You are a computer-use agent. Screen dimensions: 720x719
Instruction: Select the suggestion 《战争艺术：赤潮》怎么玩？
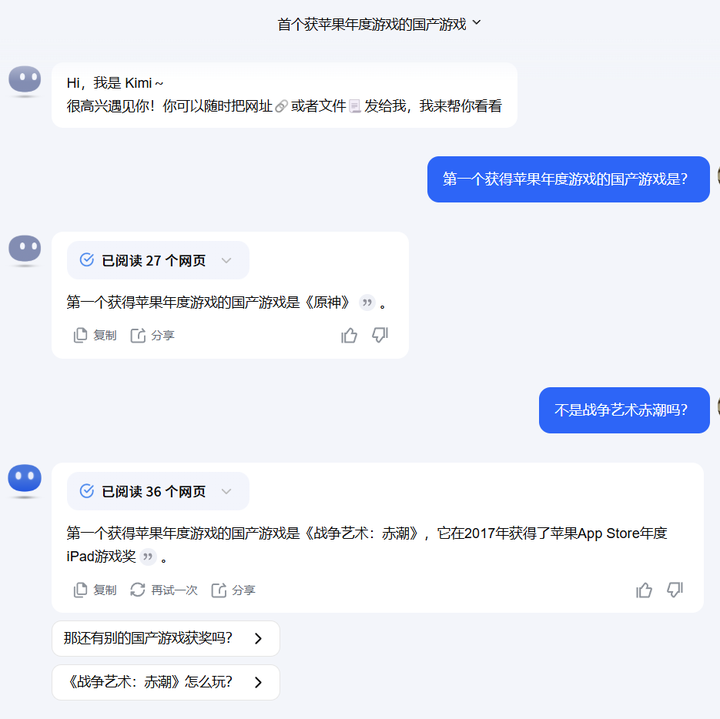point(165,682)
